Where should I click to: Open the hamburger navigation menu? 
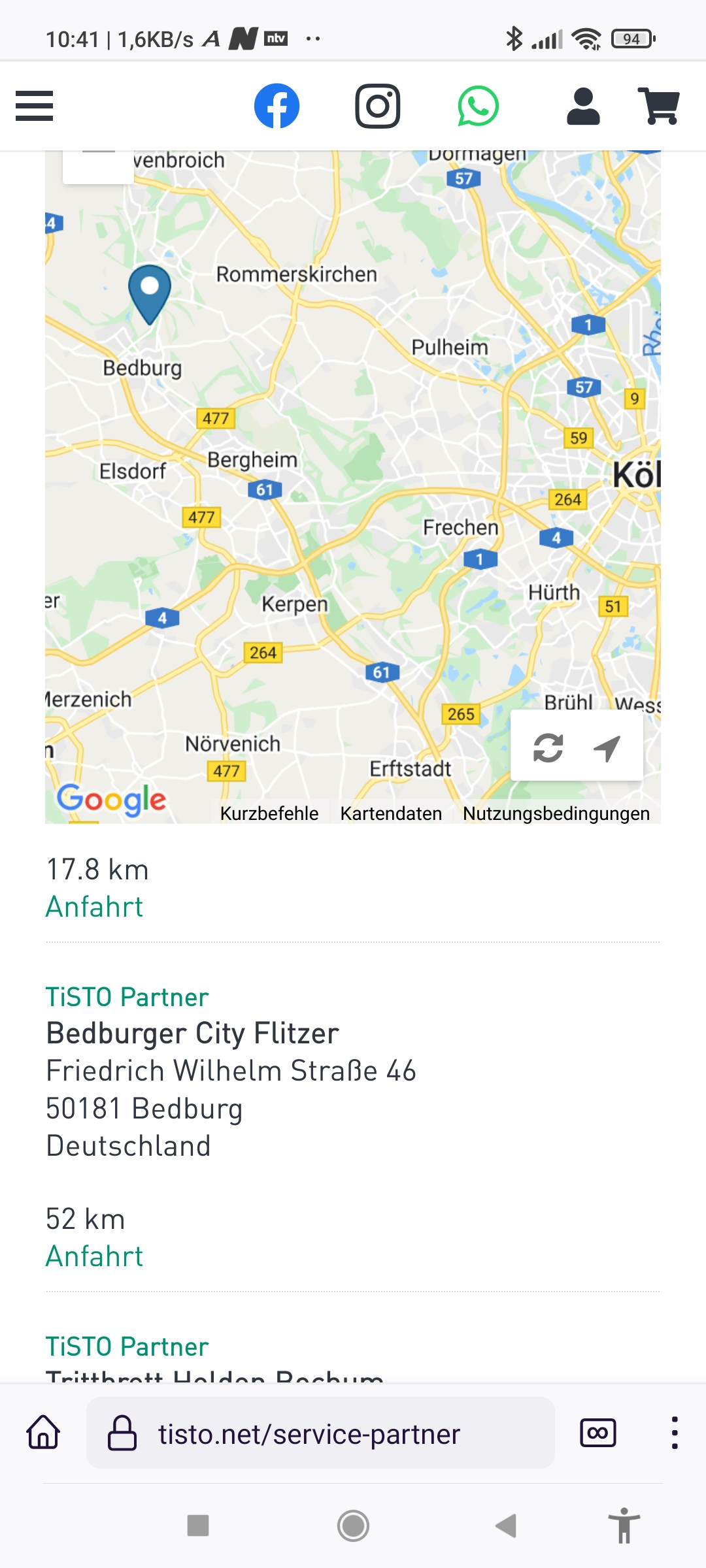coord(35,106)
